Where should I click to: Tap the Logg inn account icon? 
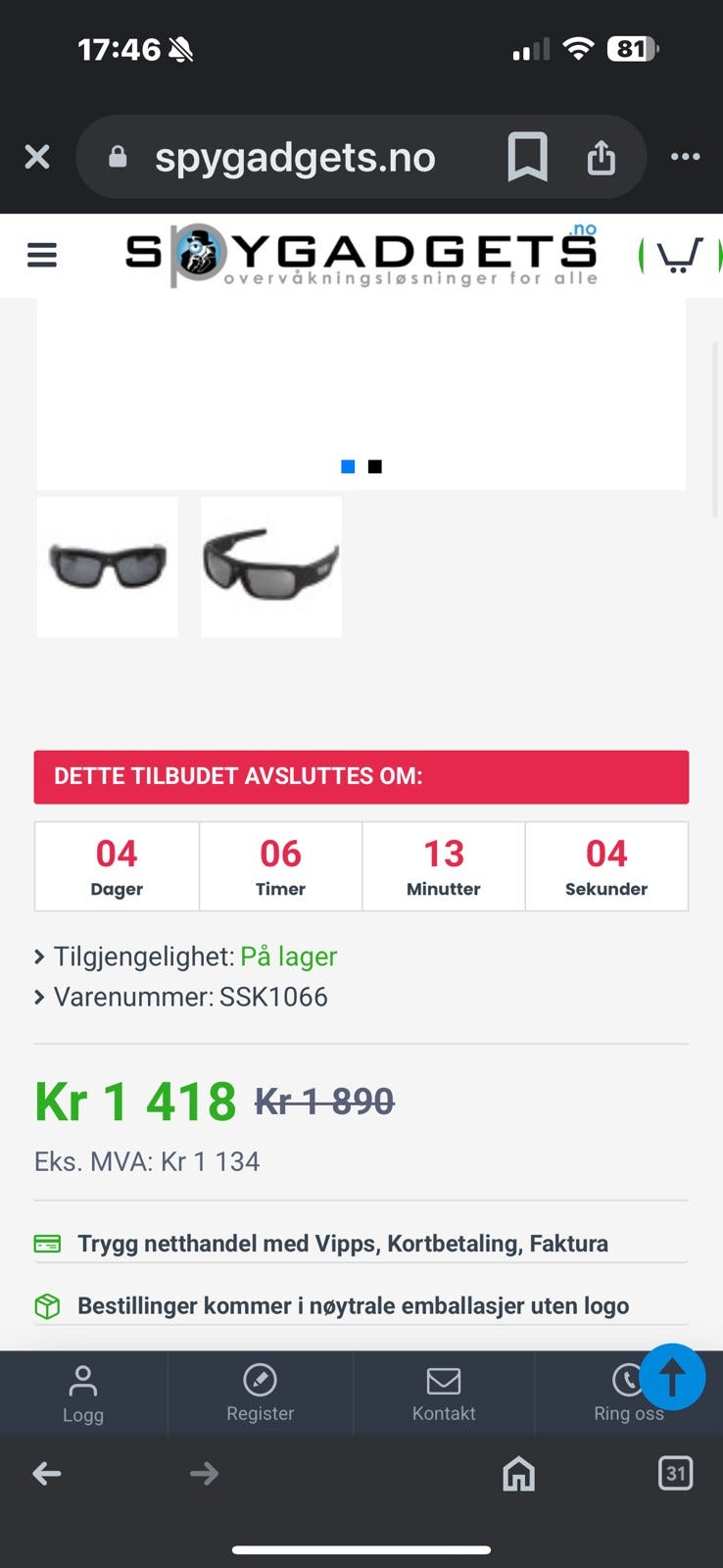pyautogui.click(x=83, y=1382)
